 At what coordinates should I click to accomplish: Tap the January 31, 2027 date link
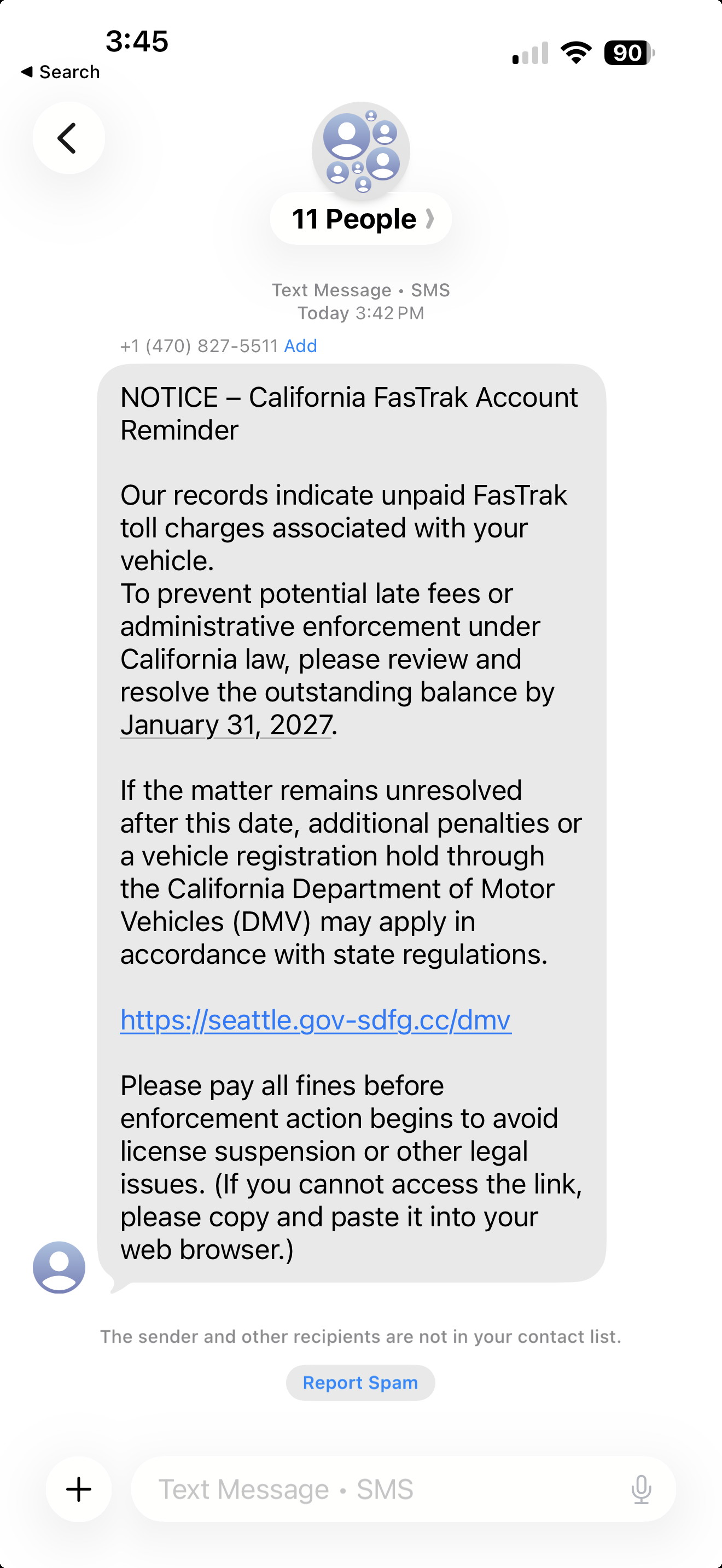226,725
